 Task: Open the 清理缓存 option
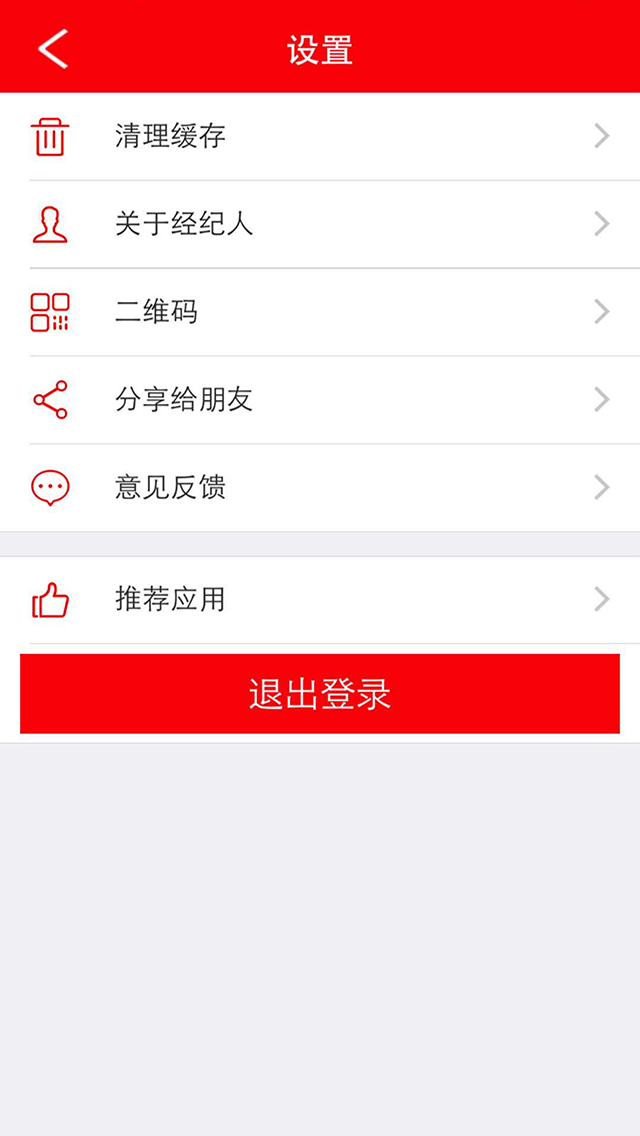320,136
